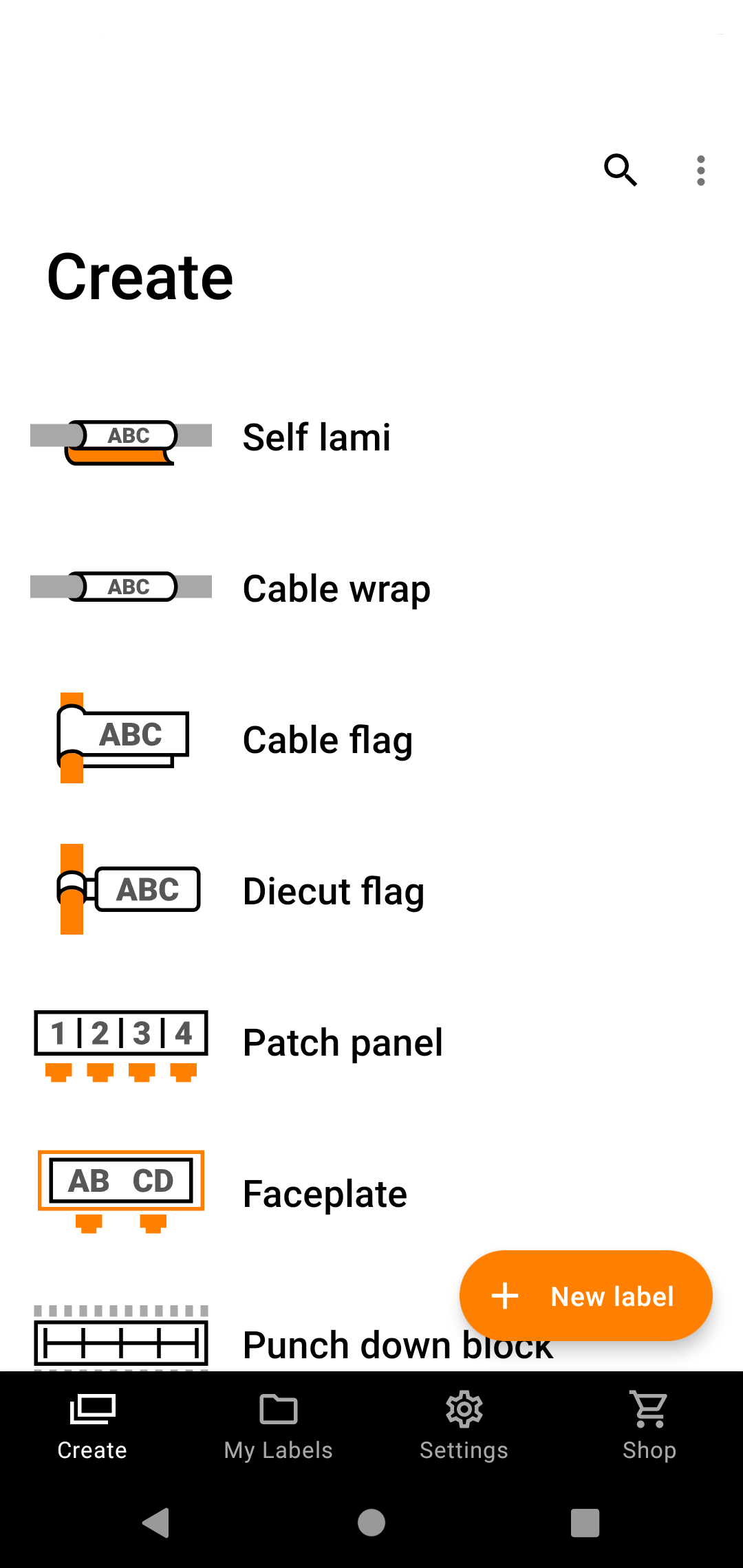
Task: Go to the Settings tab
Action: click(464, 1425)
